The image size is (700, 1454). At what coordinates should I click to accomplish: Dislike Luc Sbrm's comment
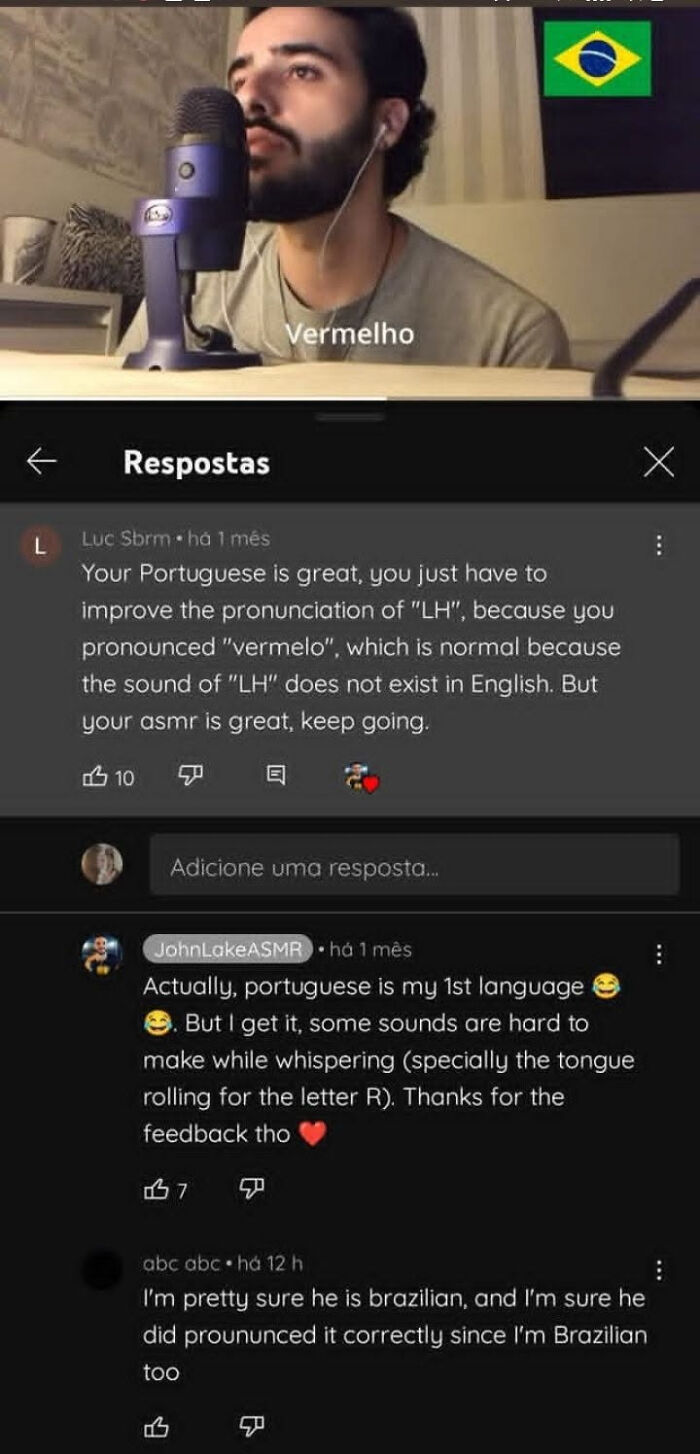click(x=191, y=776)
